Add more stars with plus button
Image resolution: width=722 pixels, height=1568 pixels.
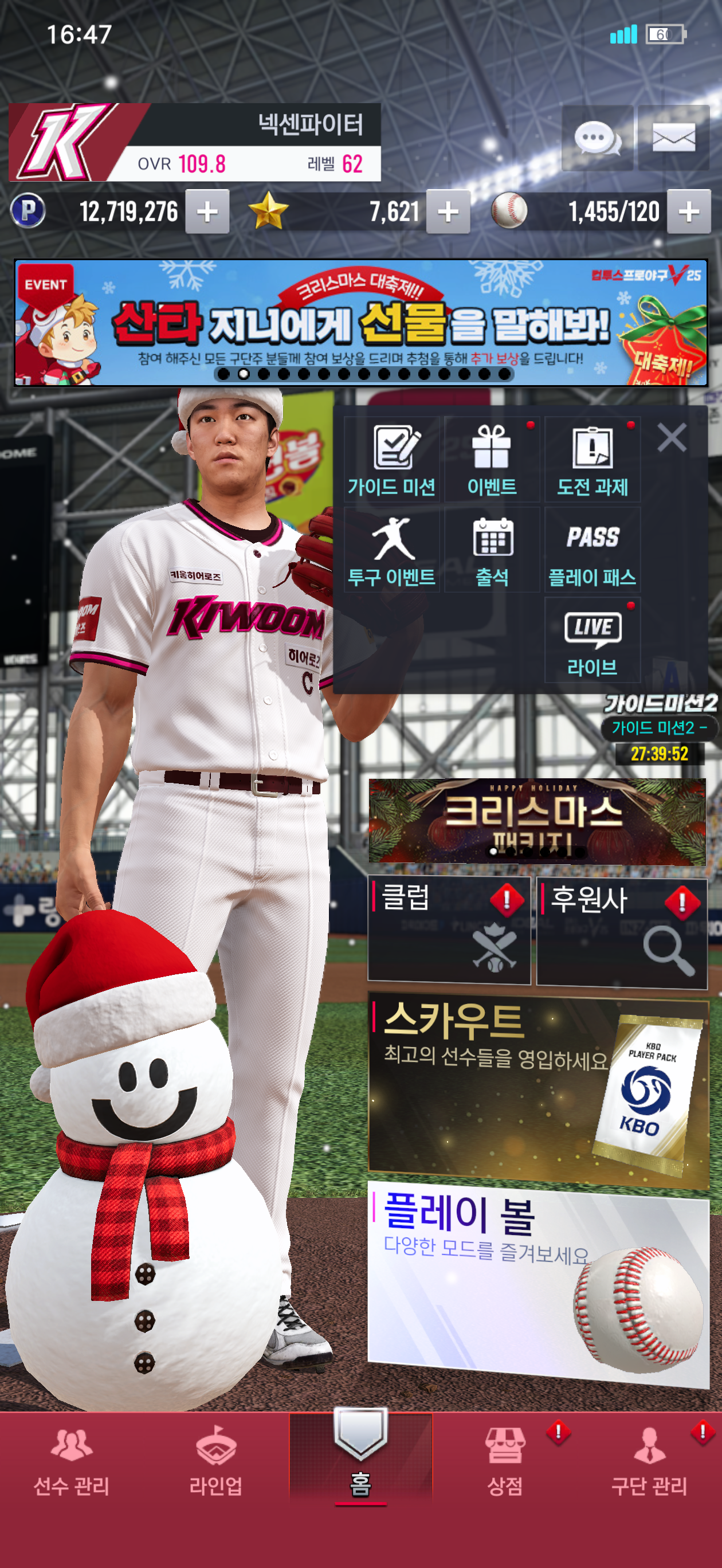point(448,212)
